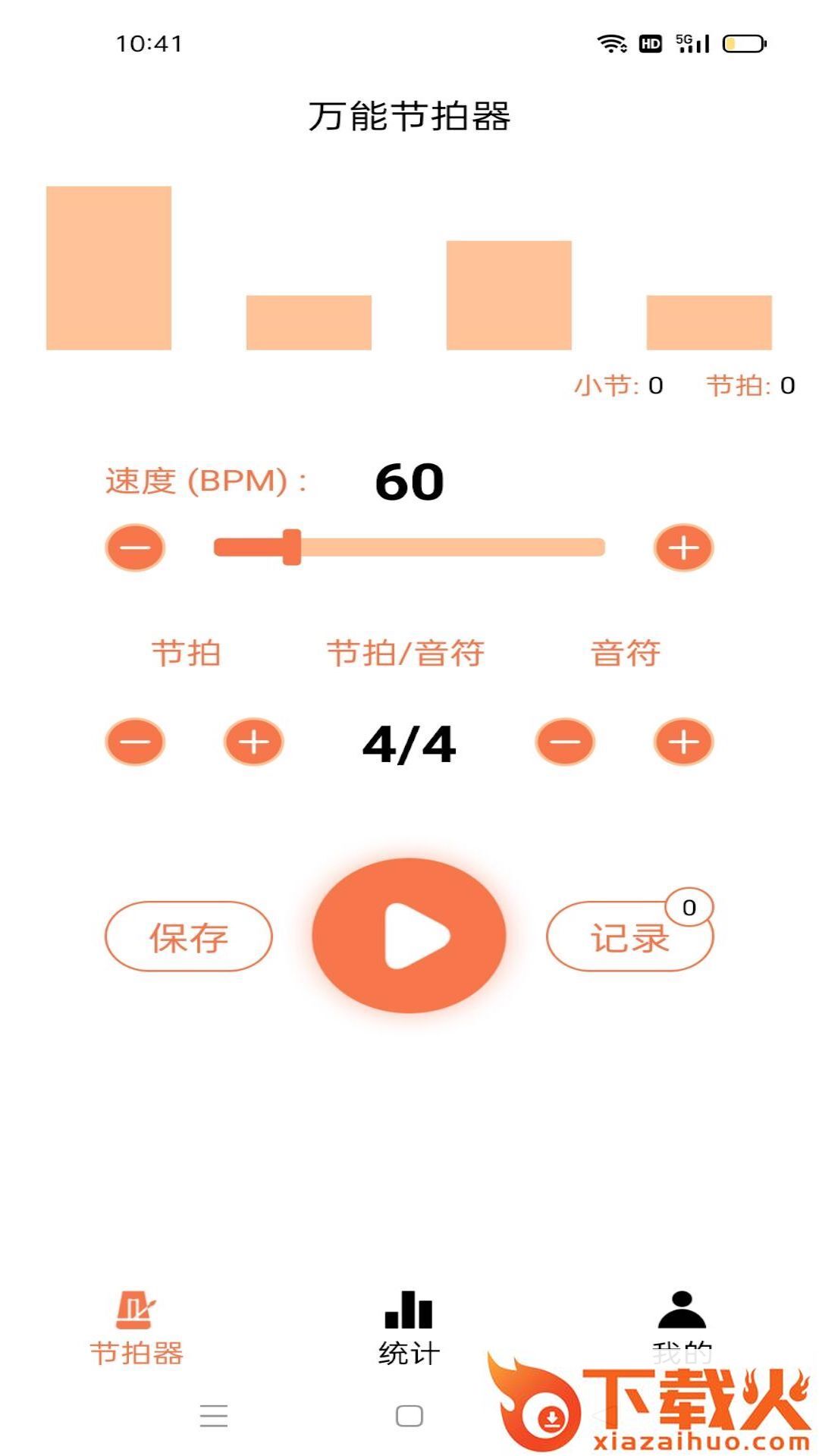Screen dimensions: 819x1456
Task: Open the 记录 records list
Action: tap(629, 937)
